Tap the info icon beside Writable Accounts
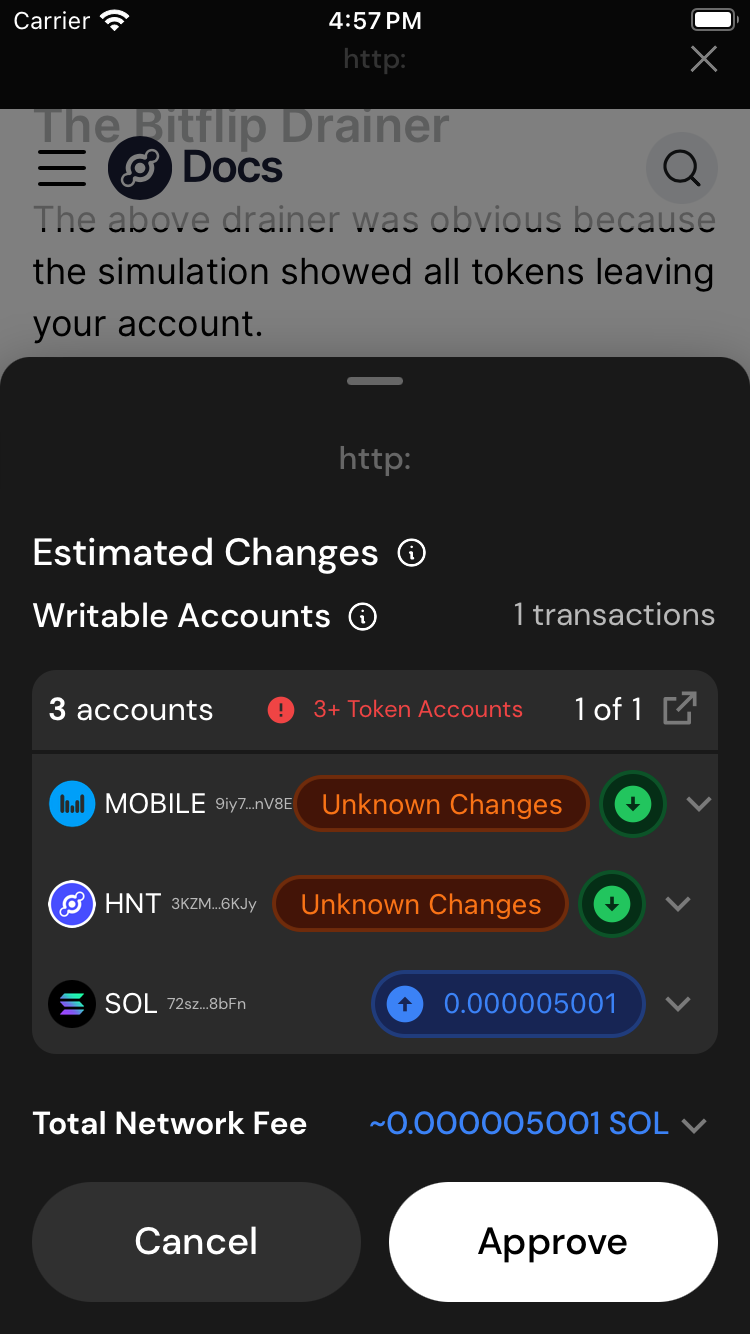750x1334 pixels. tap(362, 617)
